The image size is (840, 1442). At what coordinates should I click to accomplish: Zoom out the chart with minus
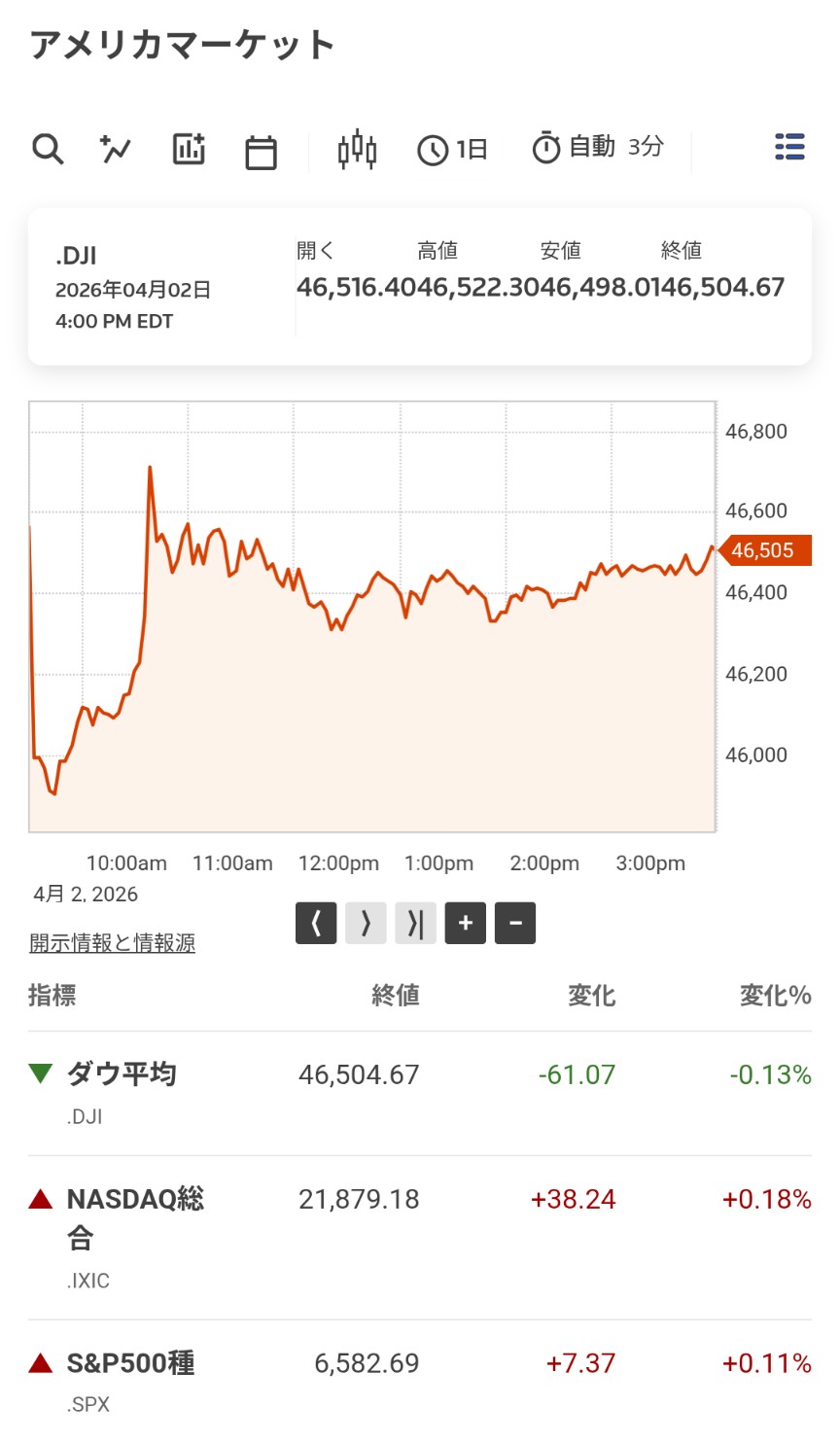coord(515,923)
